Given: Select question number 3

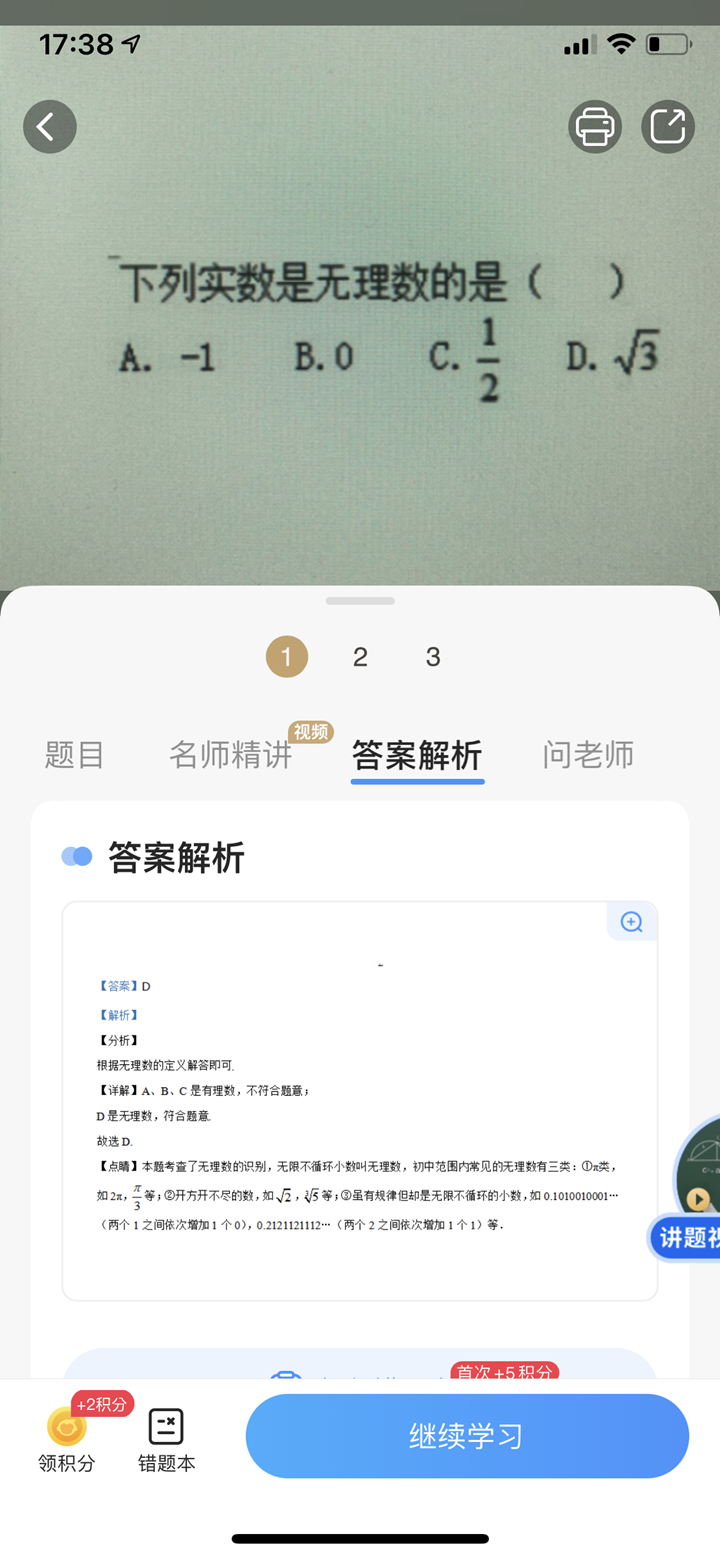Looking at the screenshot, I should tap(432, 656).
